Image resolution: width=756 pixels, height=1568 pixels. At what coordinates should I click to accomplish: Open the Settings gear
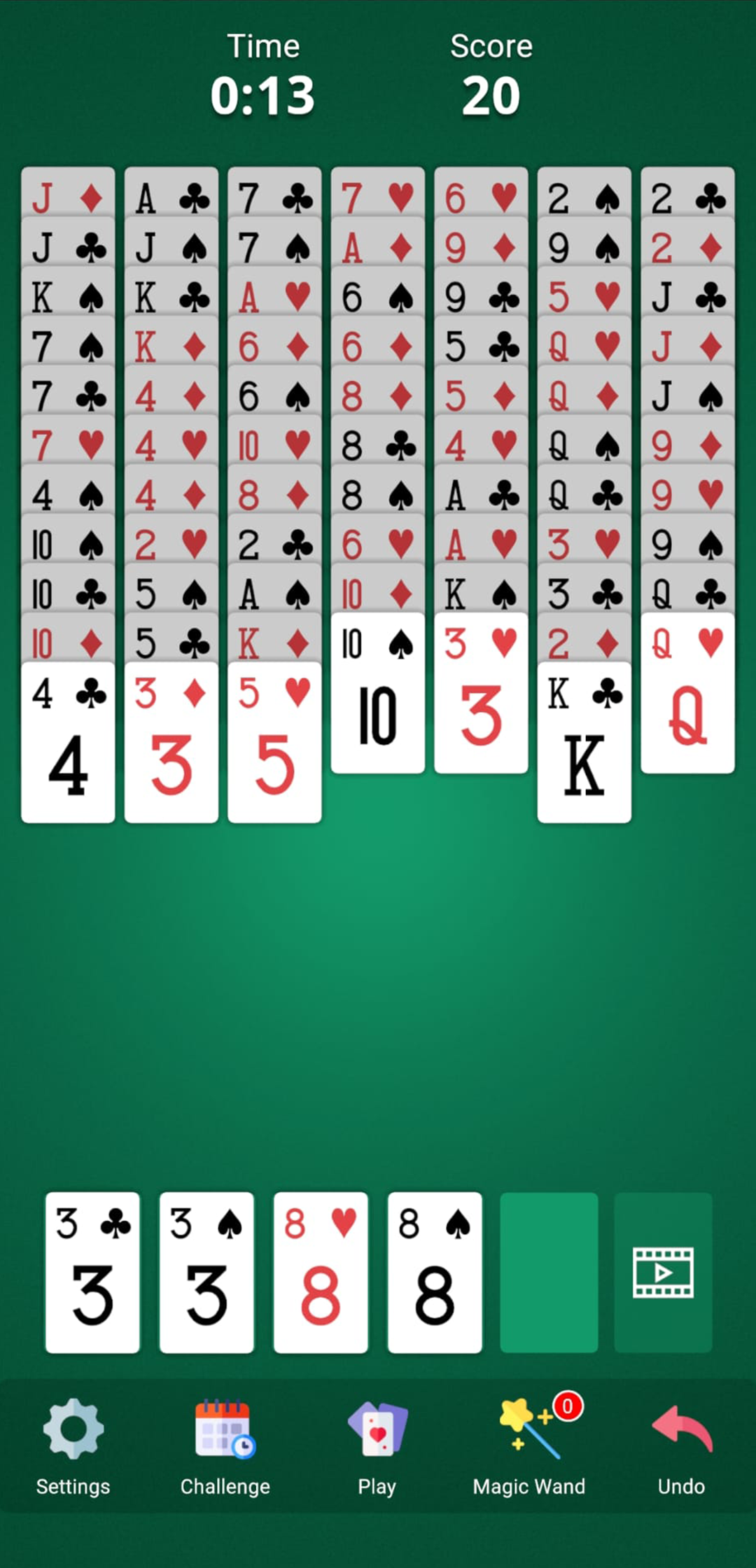click(73, 1446)
